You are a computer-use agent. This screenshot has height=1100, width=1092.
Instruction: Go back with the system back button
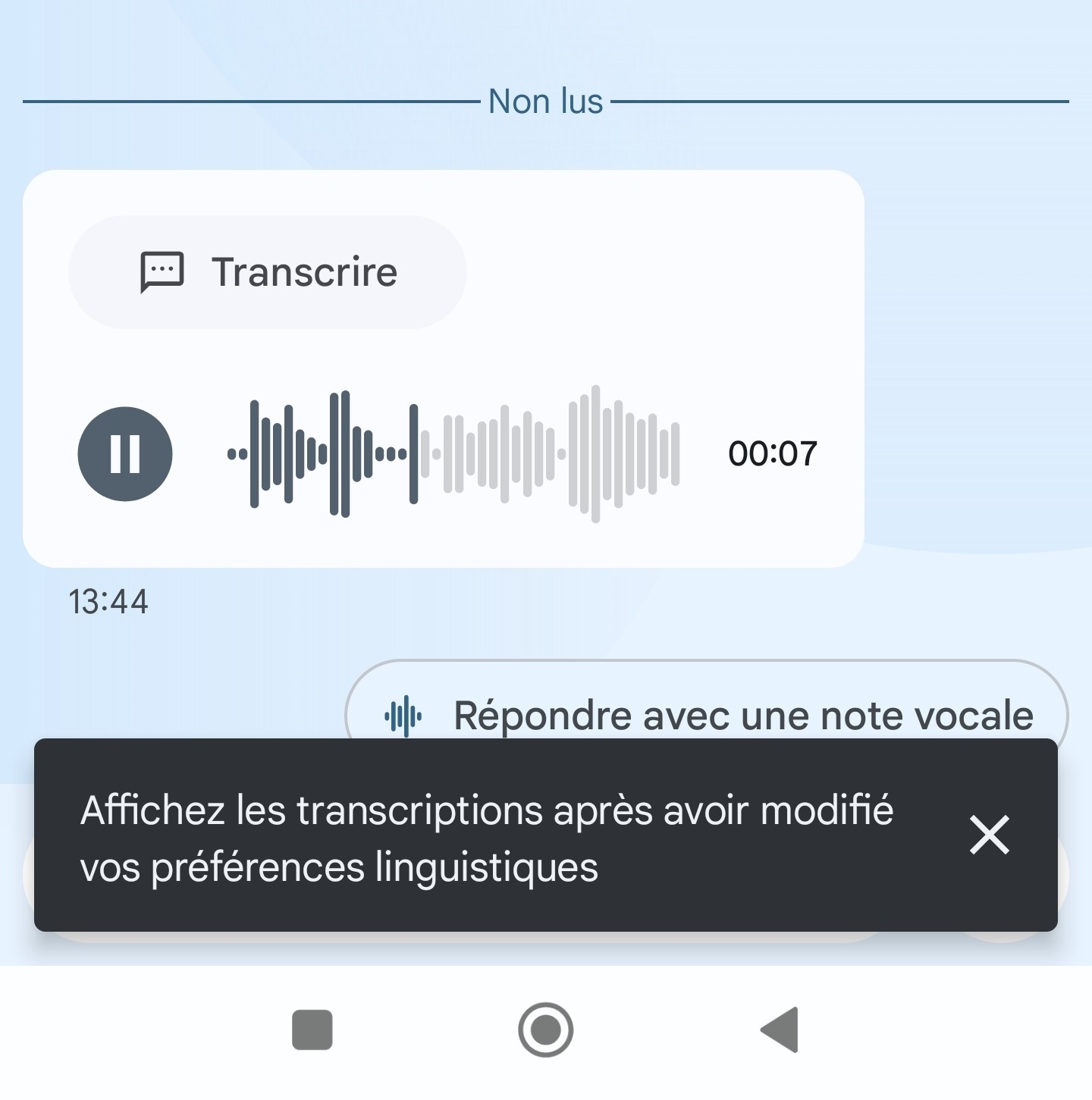tap(780, 1029)
